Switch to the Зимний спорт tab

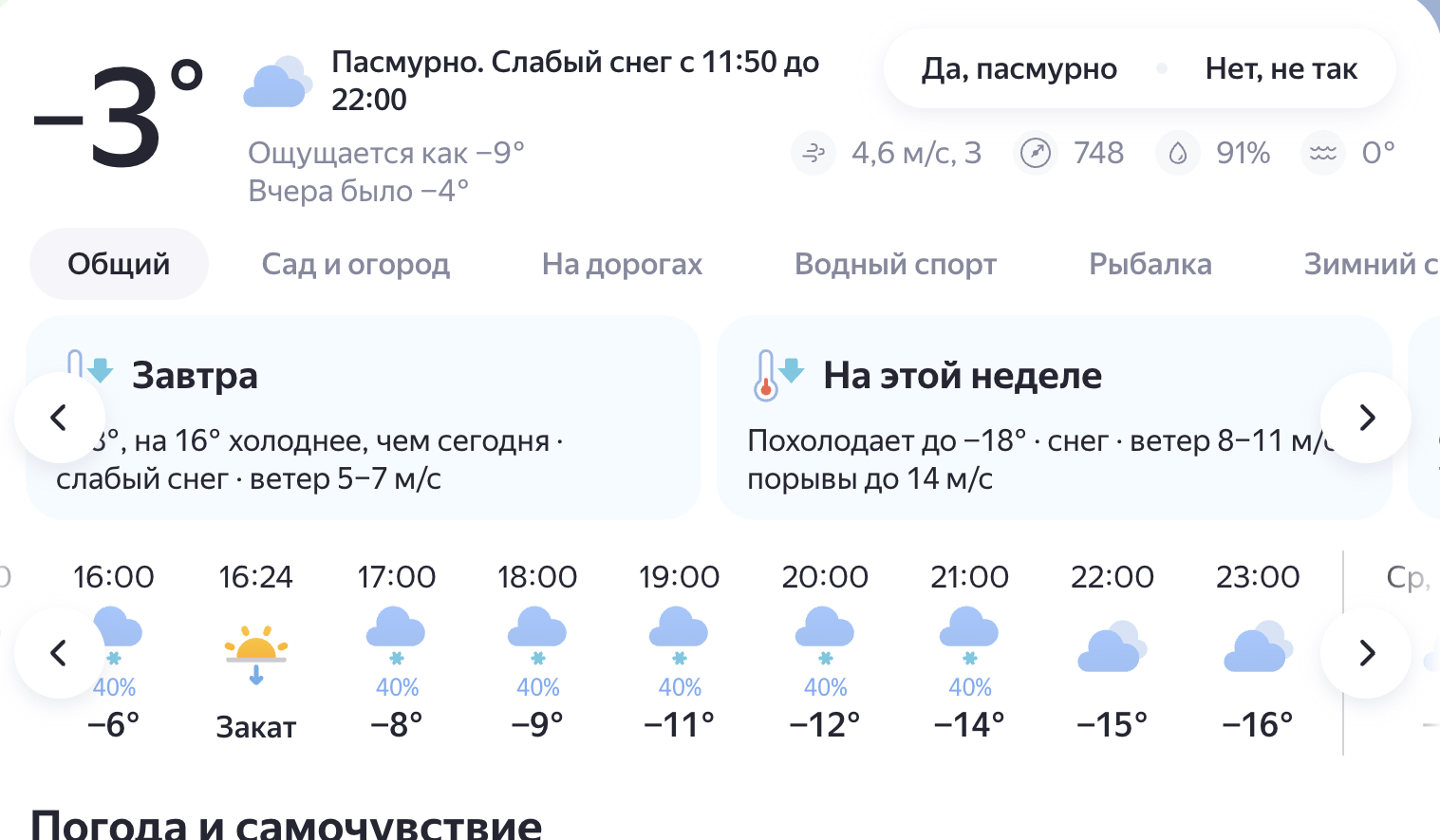[x=1370, y=264]
